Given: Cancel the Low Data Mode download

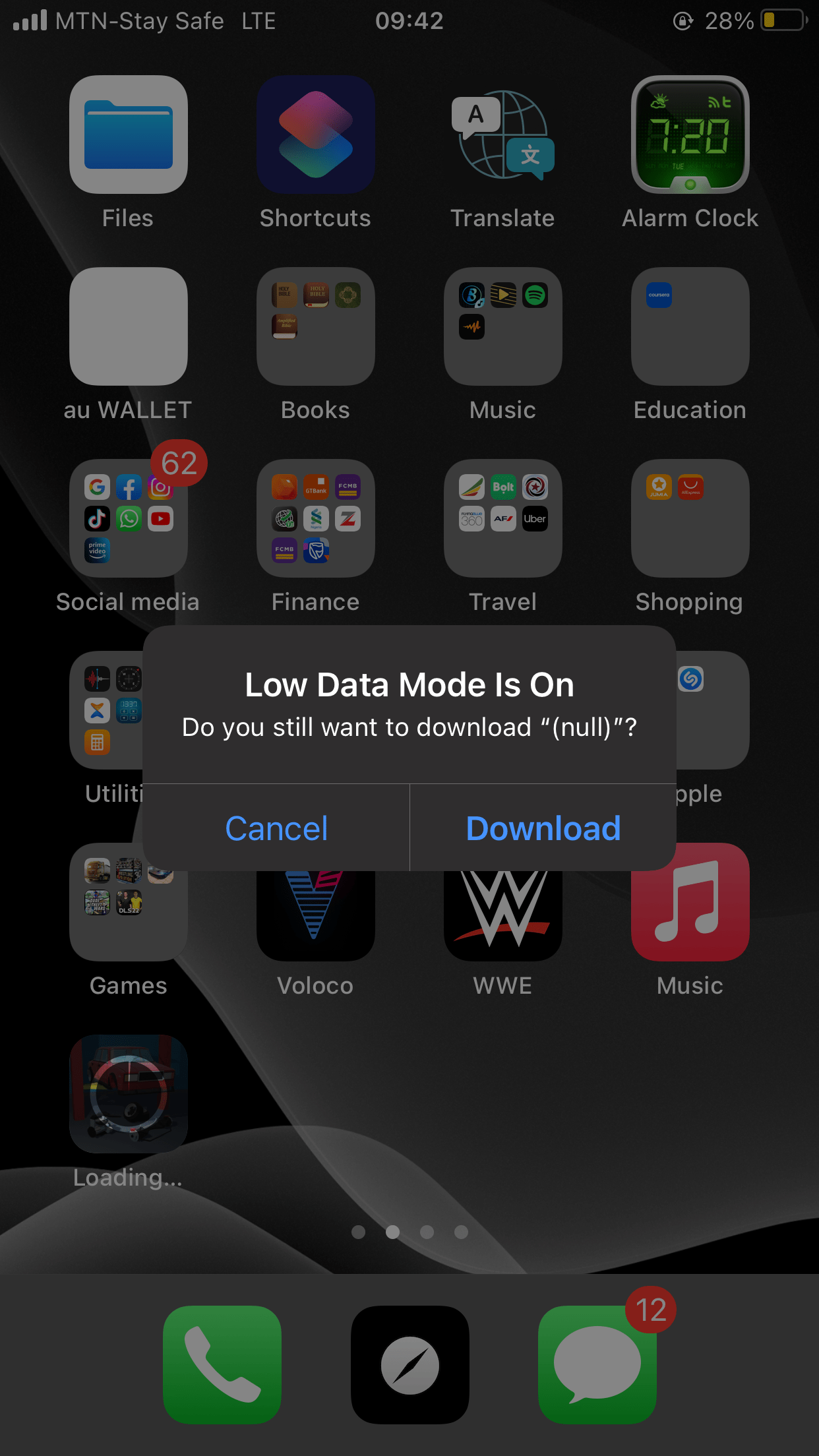Looking at the screenshot, I should point(277,828).
